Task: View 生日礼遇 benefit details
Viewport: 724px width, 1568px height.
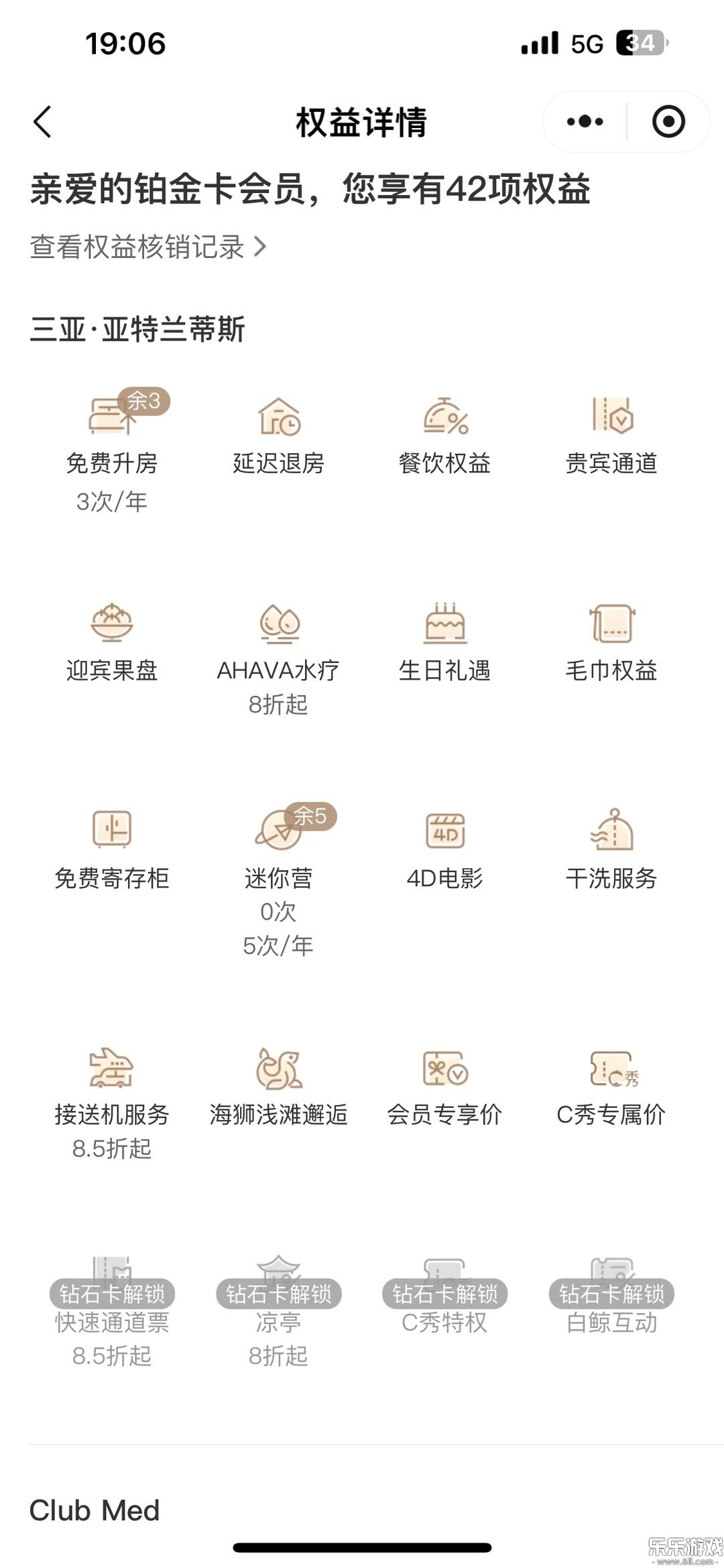Action: click(x=445, y=642)
